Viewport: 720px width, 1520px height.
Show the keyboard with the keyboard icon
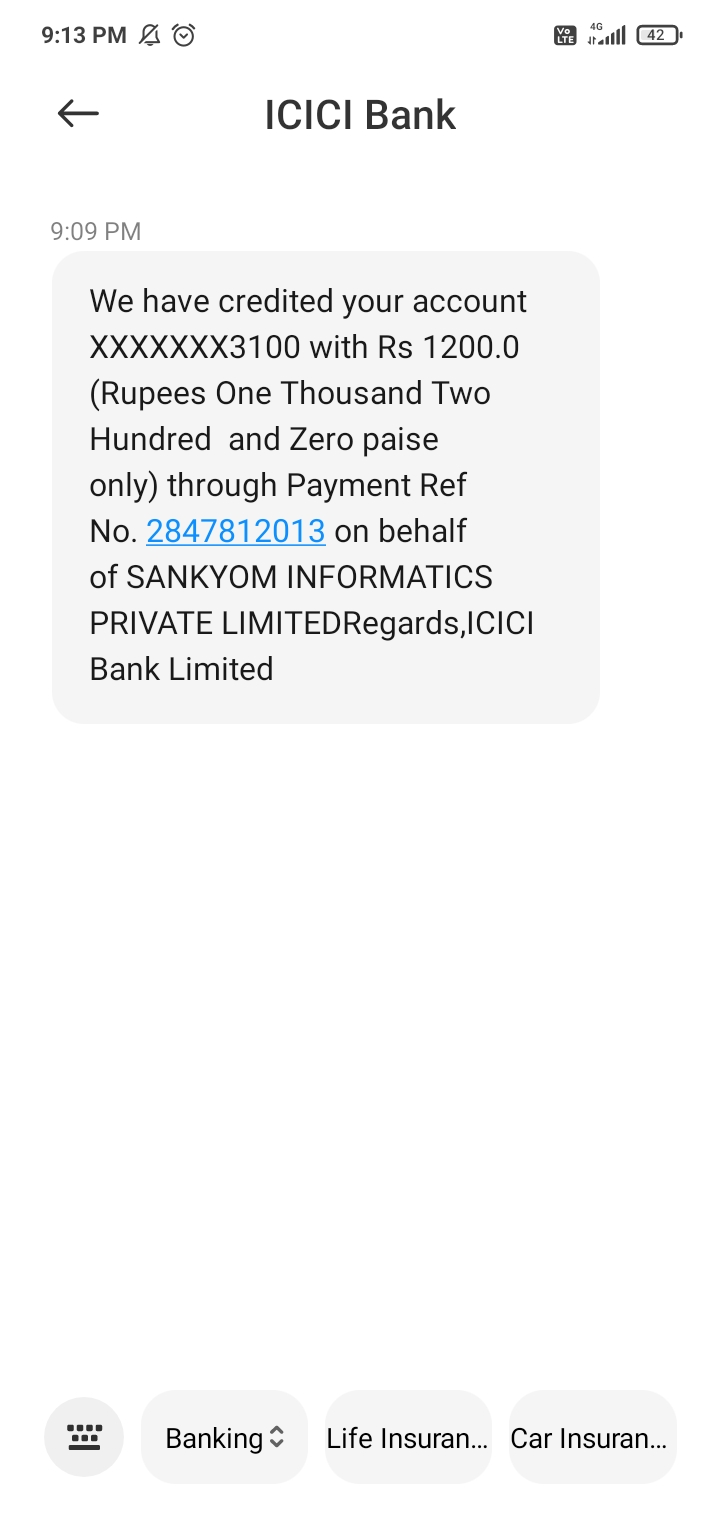click(x=84, y=1437)
